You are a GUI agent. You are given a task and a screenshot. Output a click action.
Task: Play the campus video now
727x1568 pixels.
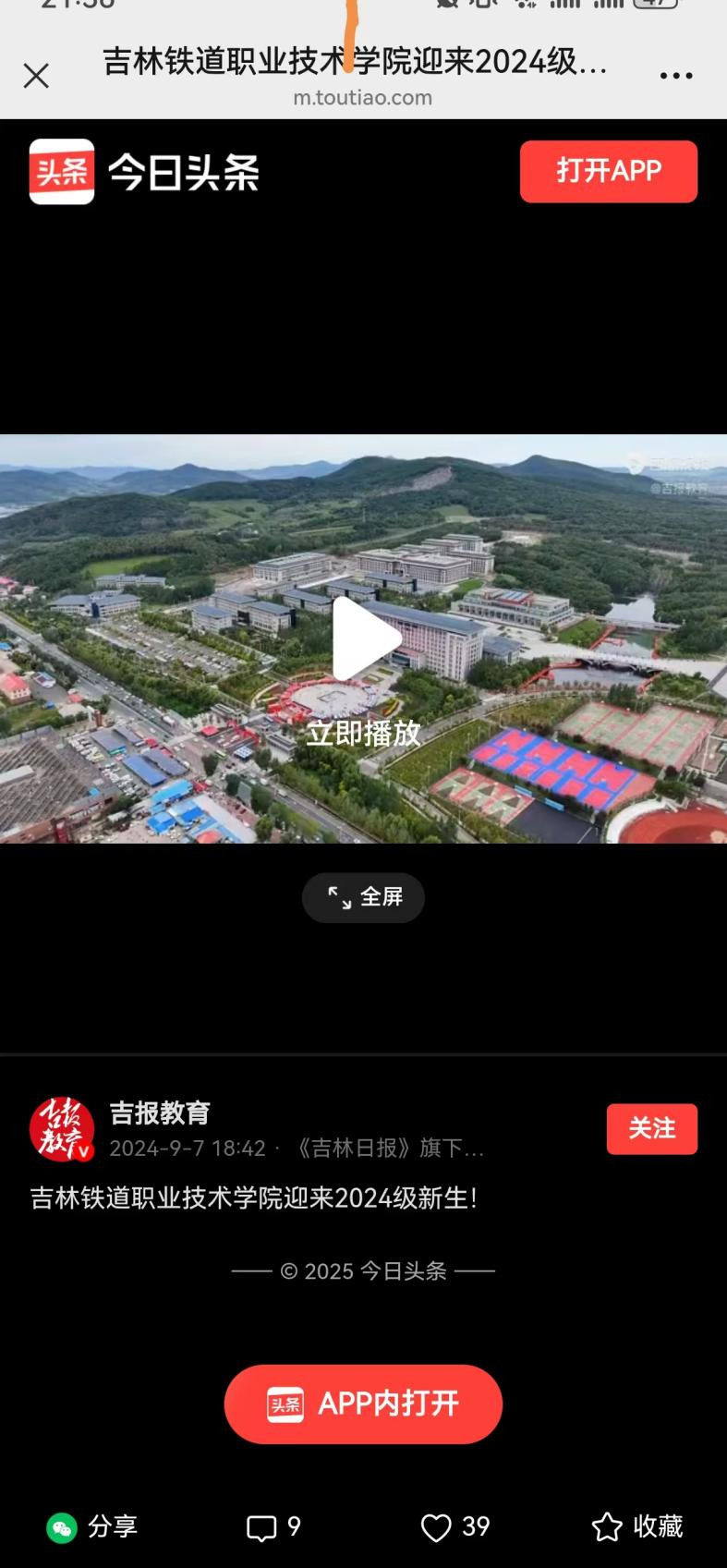tap(364, 639)
